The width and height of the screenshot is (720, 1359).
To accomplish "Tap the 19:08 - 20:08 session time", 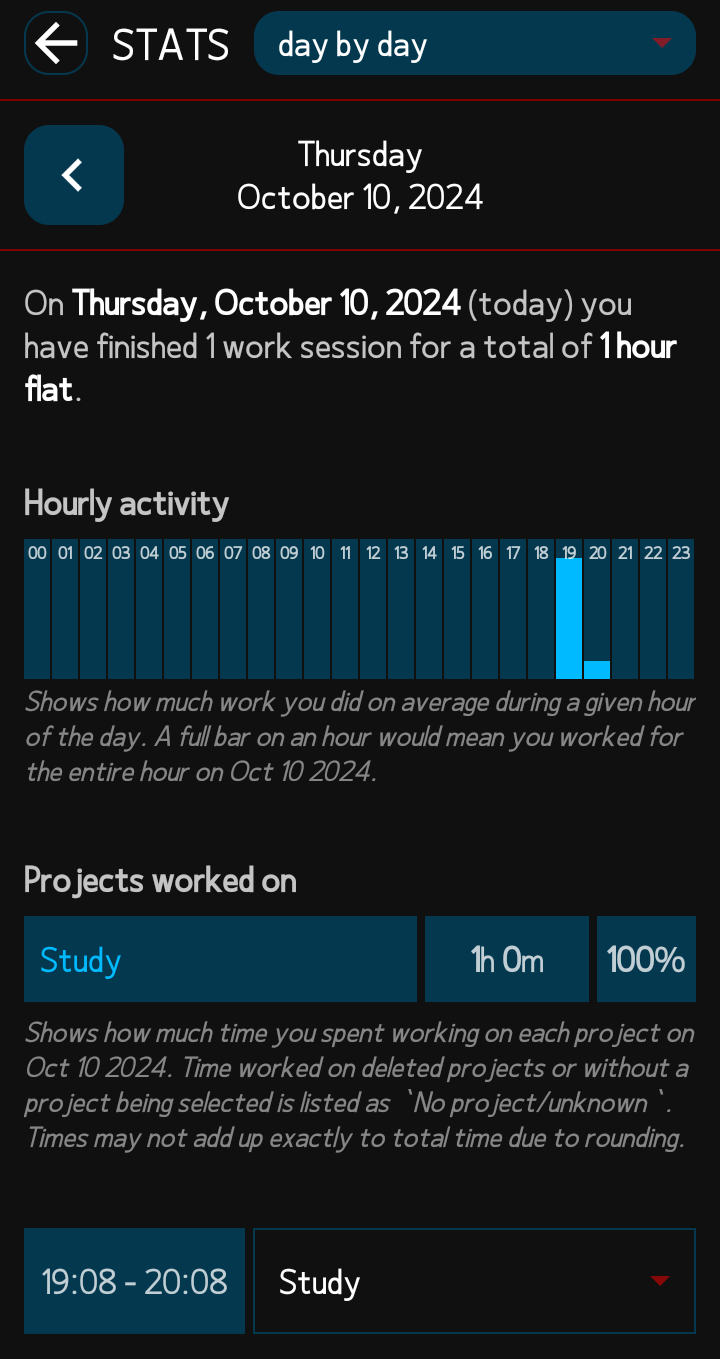I will coord(134,1281).
